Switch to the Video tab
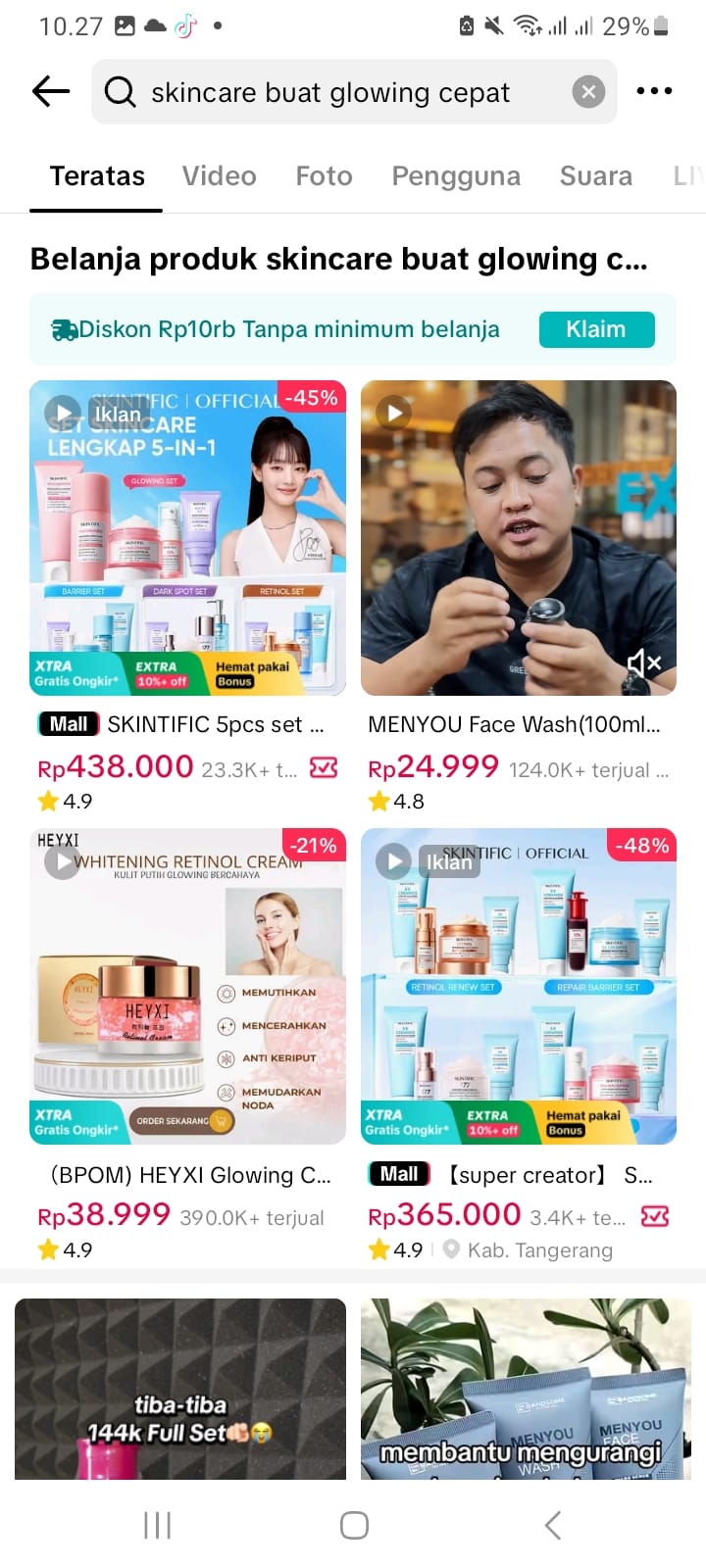Image resolution: width=706 pixels, height=1568 pixels. 219,175
